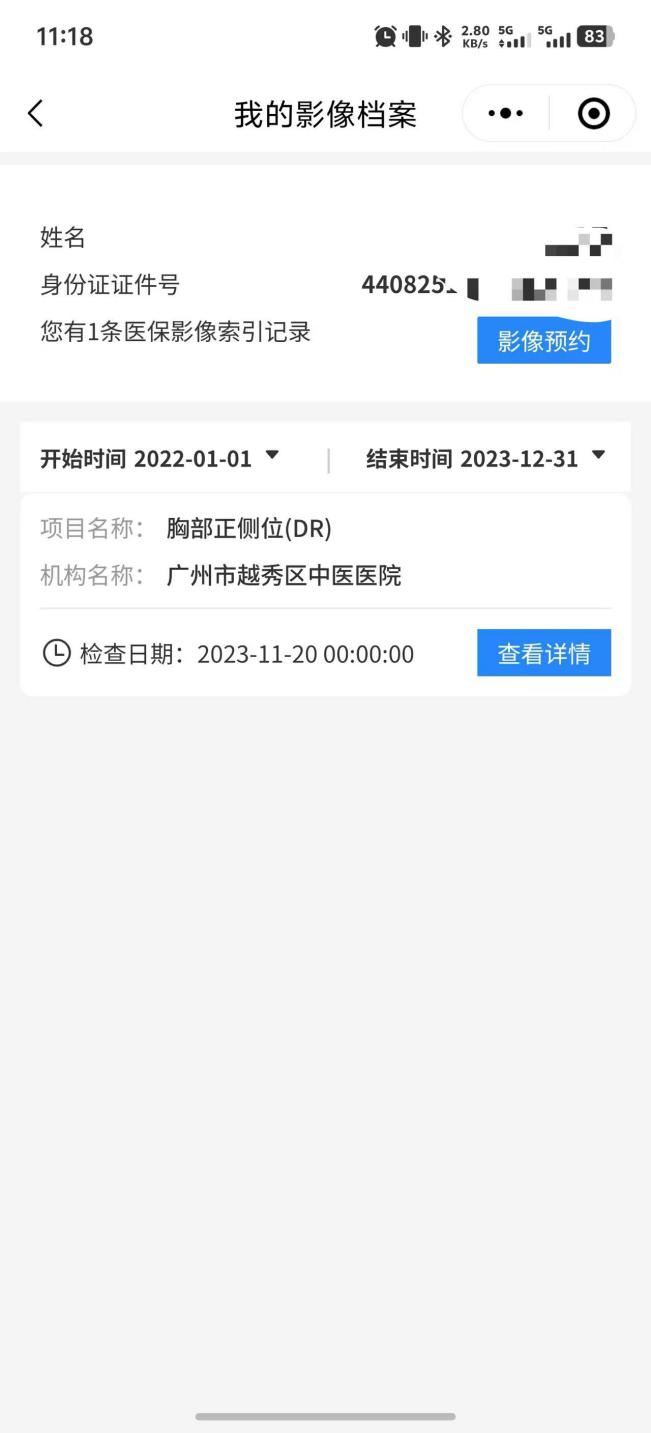Open the mini-program more options menu

click(x=505, y=114)
